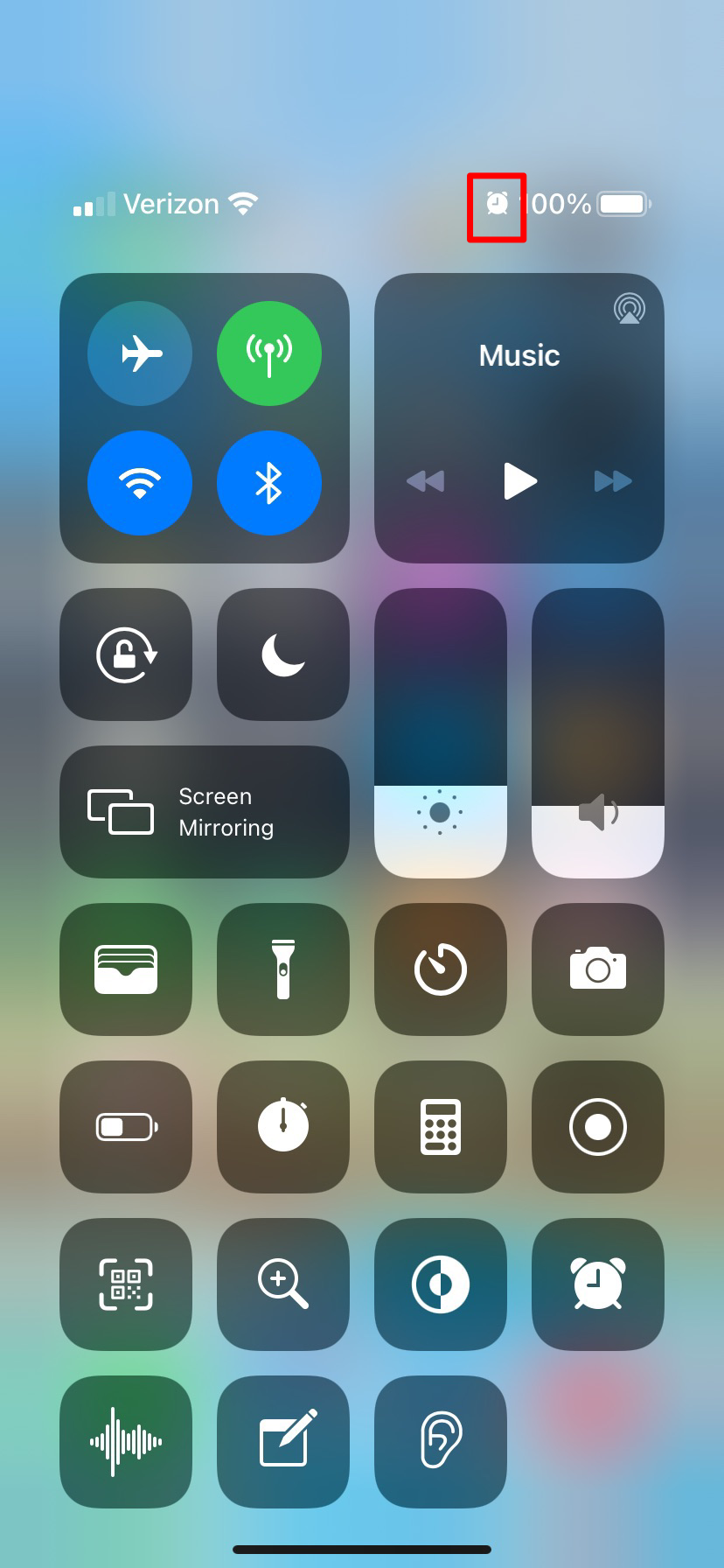
Task: Play music in the Music widget
Action: click(519, 481)
